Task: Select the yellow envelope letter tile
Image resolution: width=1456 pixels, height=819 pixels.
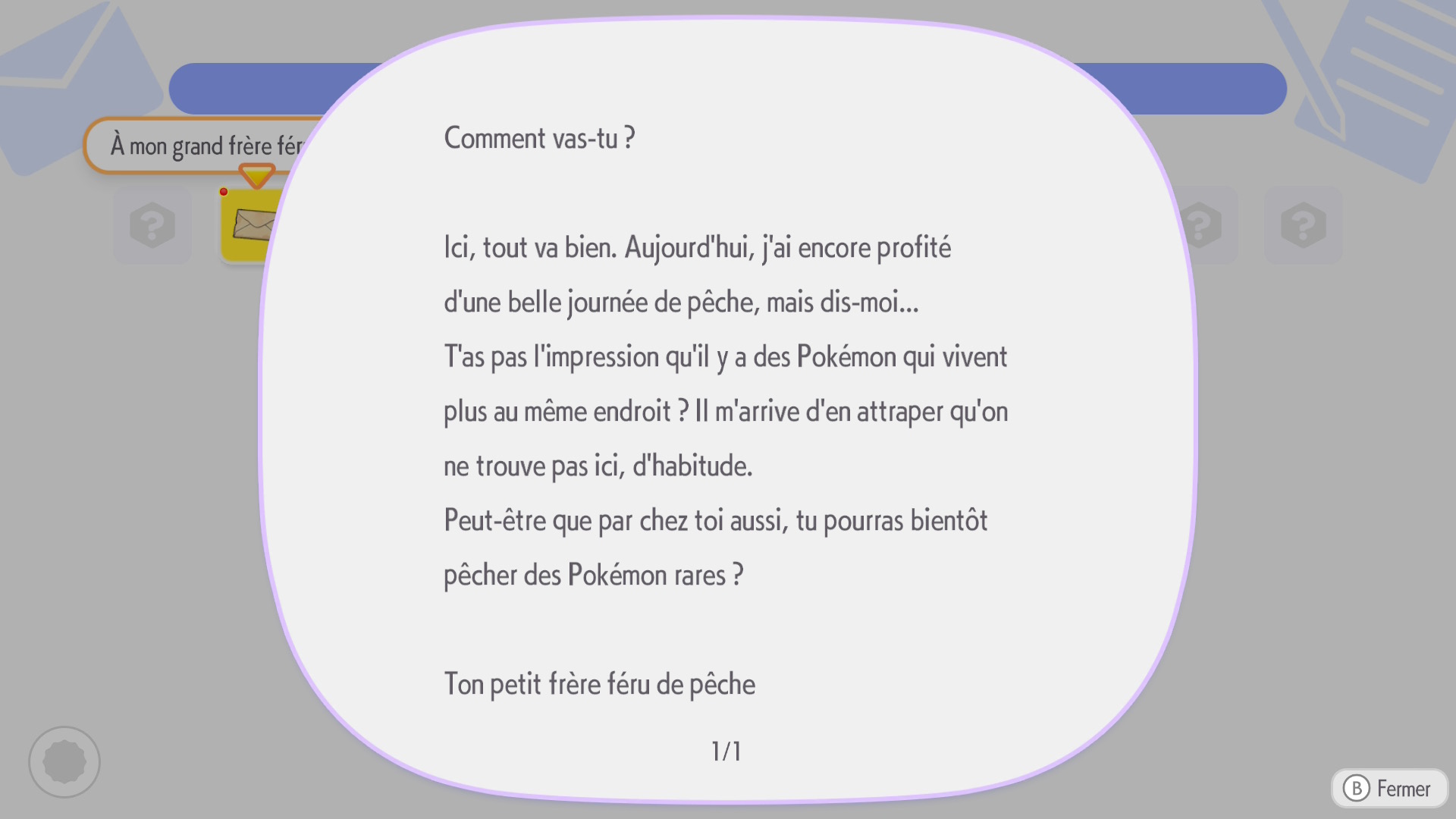Action: tap(249, 225)
